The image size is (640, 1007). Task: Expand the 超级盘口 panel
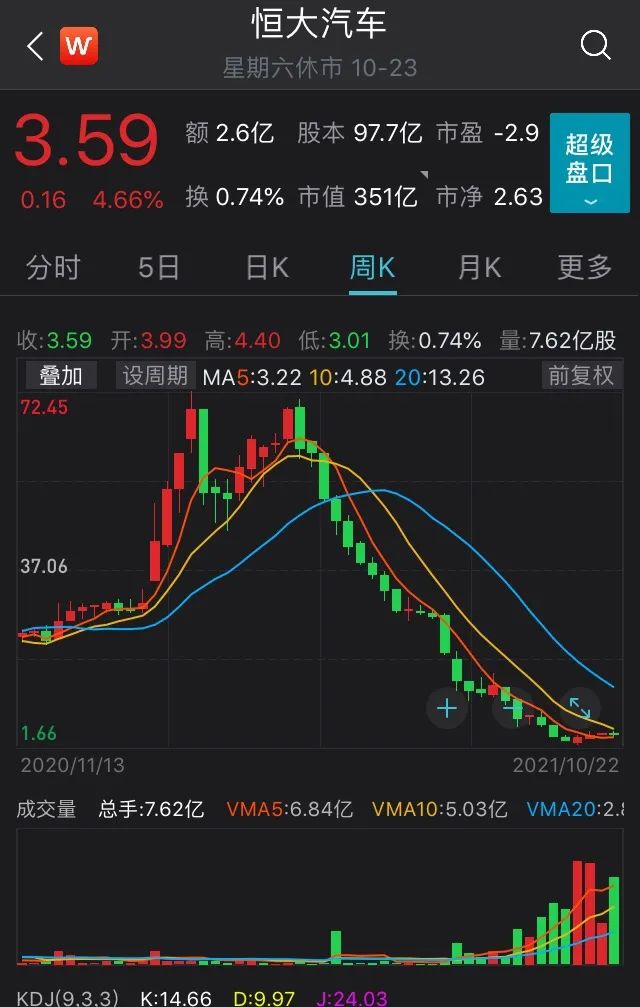coord(590,163)
